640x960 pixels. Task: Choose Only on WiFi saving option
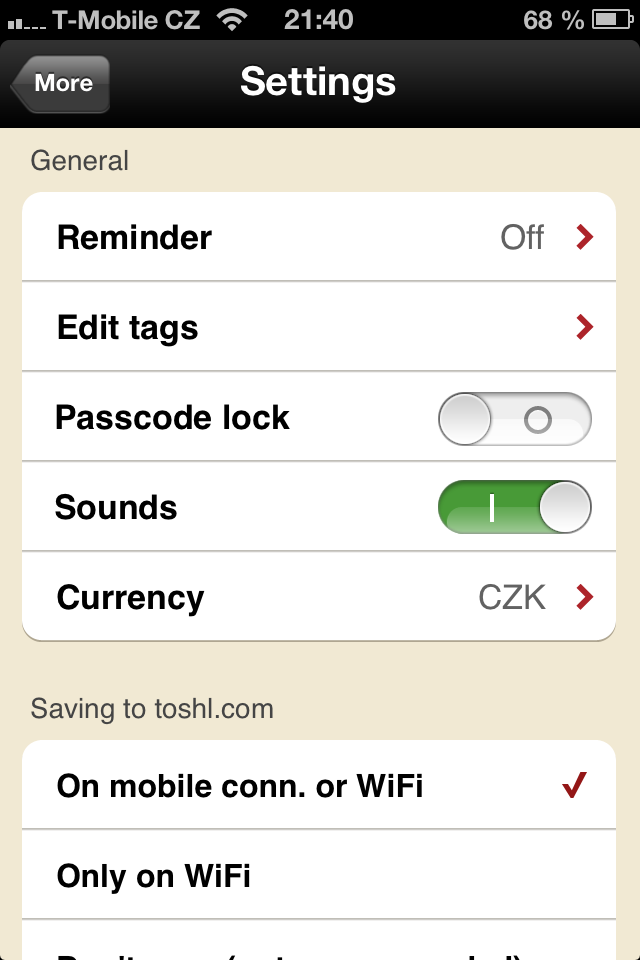click(x=318, y=876)
